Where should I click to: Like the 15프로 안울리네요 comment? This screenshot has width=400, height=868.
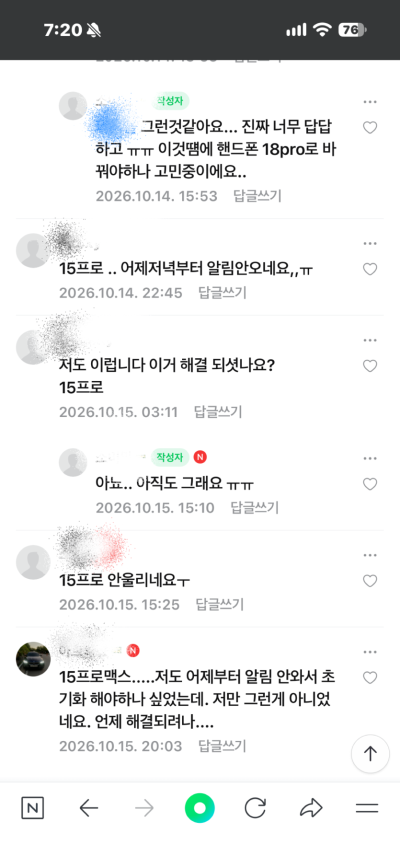[370, 581]
